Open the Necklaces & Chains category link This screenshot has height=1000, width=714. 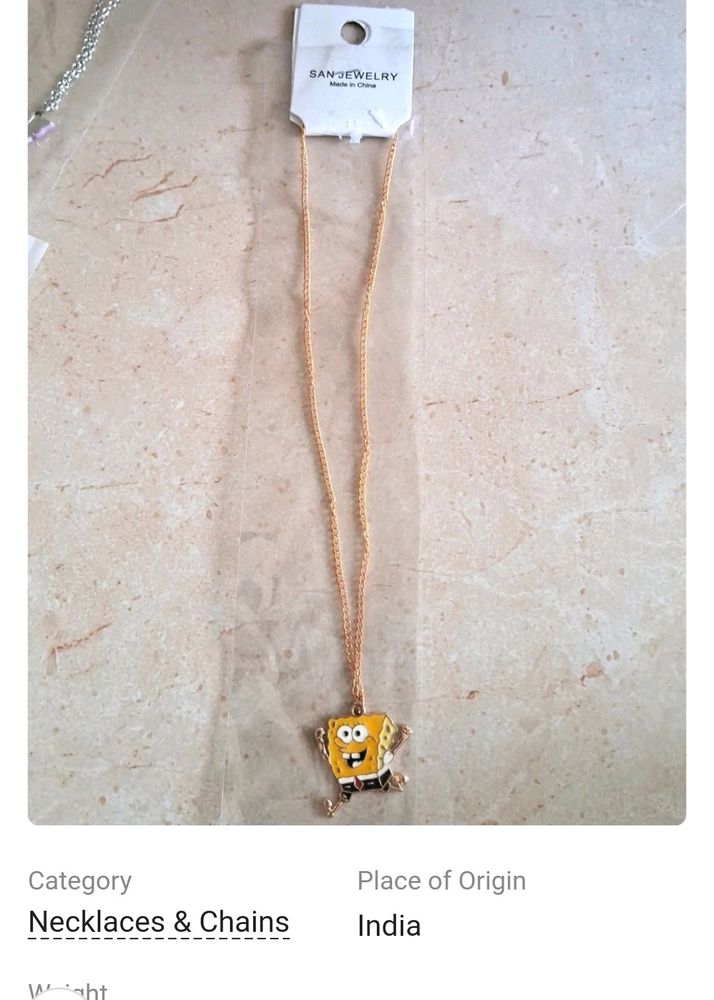point(159,922)
